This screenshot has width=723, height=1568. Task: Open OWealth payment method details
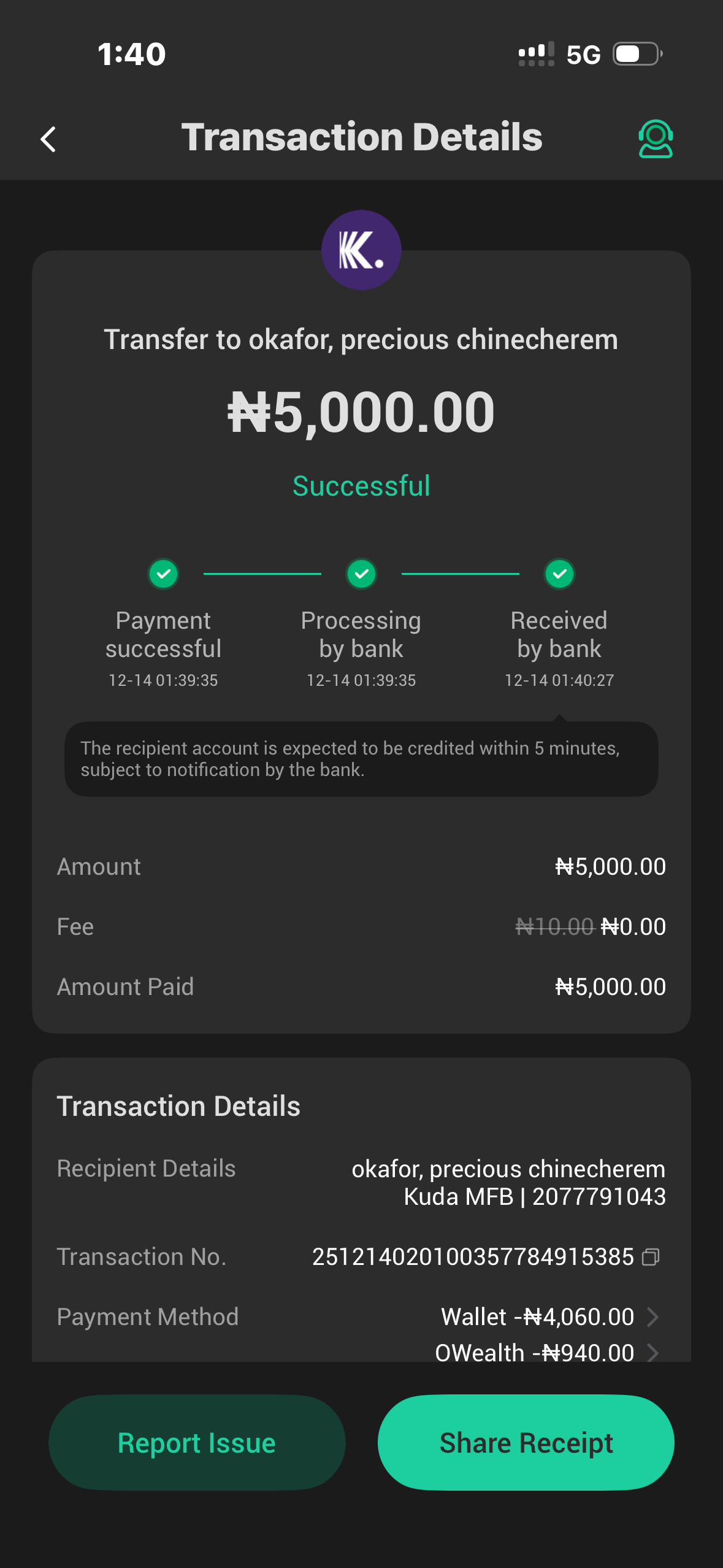coord(652,1352)
